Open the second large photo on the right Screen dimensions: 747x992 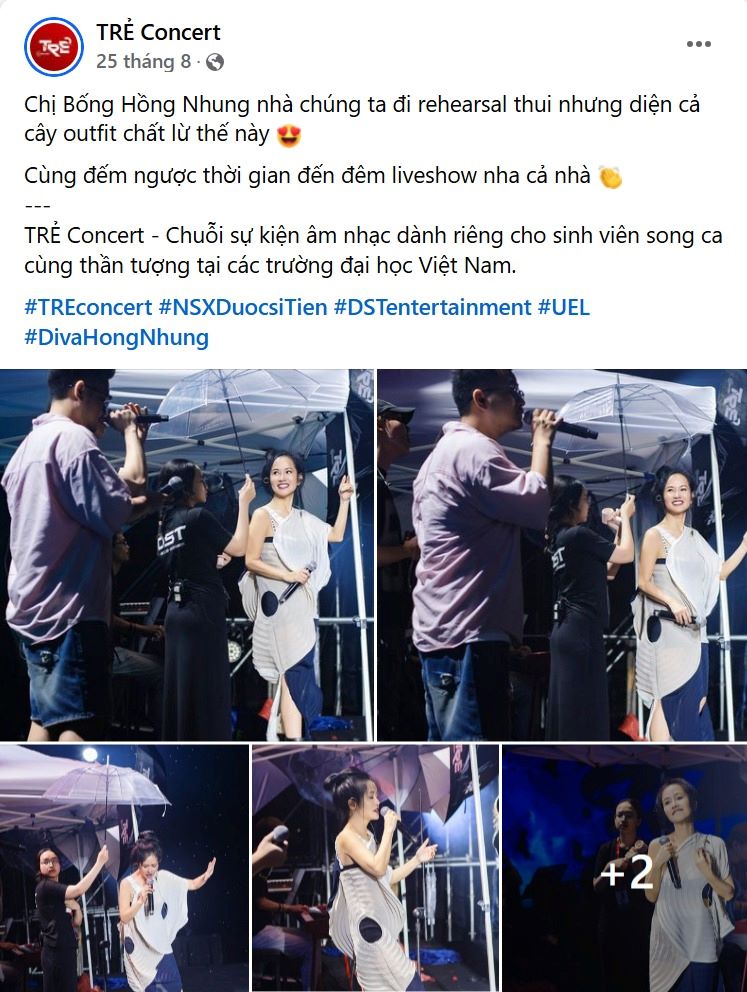click(561, 555)
